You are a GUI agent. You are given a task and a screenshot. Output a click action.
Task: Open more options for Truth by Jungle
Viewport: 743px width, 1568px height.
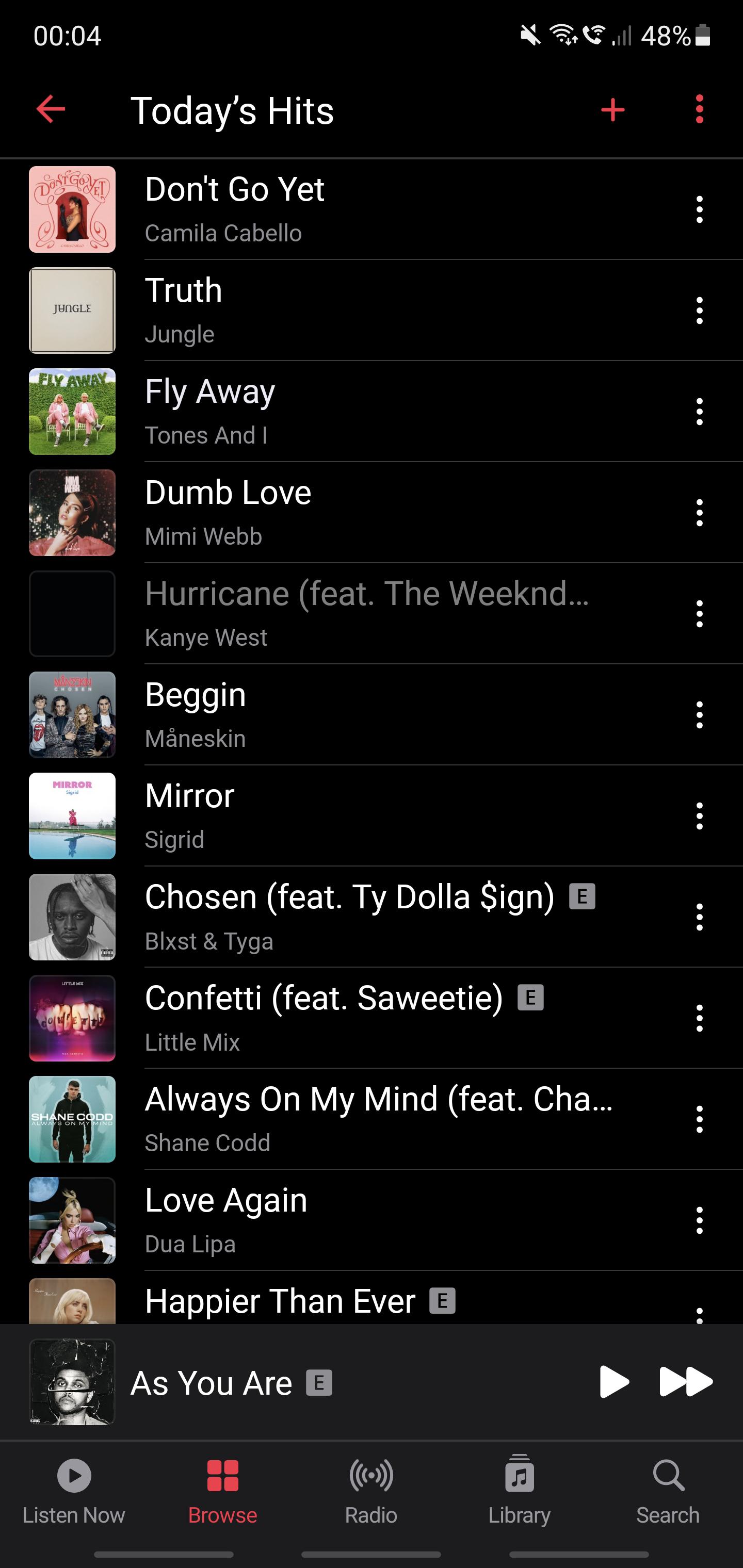point(699,311)
